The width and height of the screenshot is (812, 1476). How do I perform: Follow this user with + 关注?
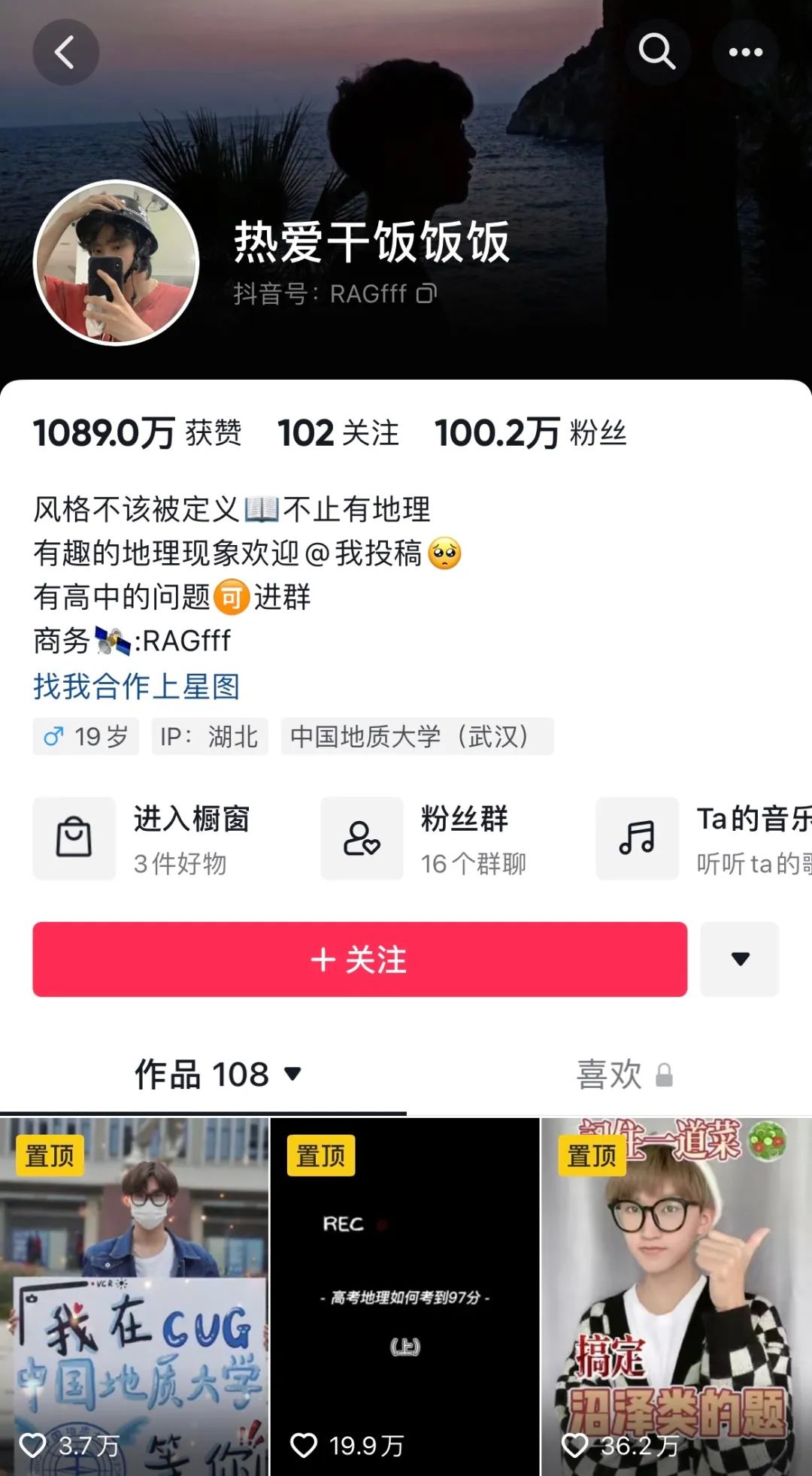click(359, 959)
